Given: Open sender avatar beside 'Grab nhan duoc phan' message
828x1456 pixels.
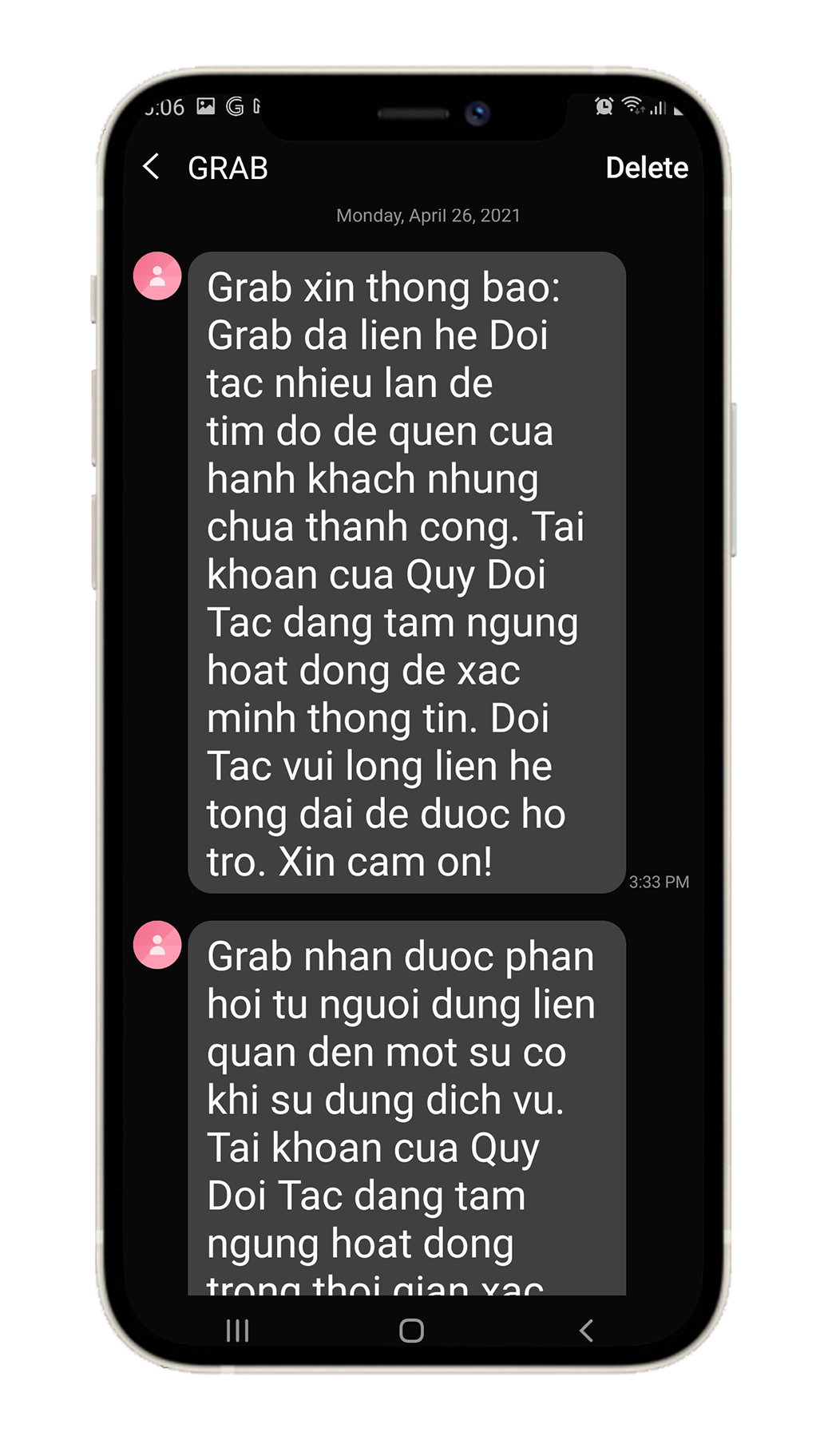Looking at the screenshot, I should pyautogui.click(x=157, y=945).
